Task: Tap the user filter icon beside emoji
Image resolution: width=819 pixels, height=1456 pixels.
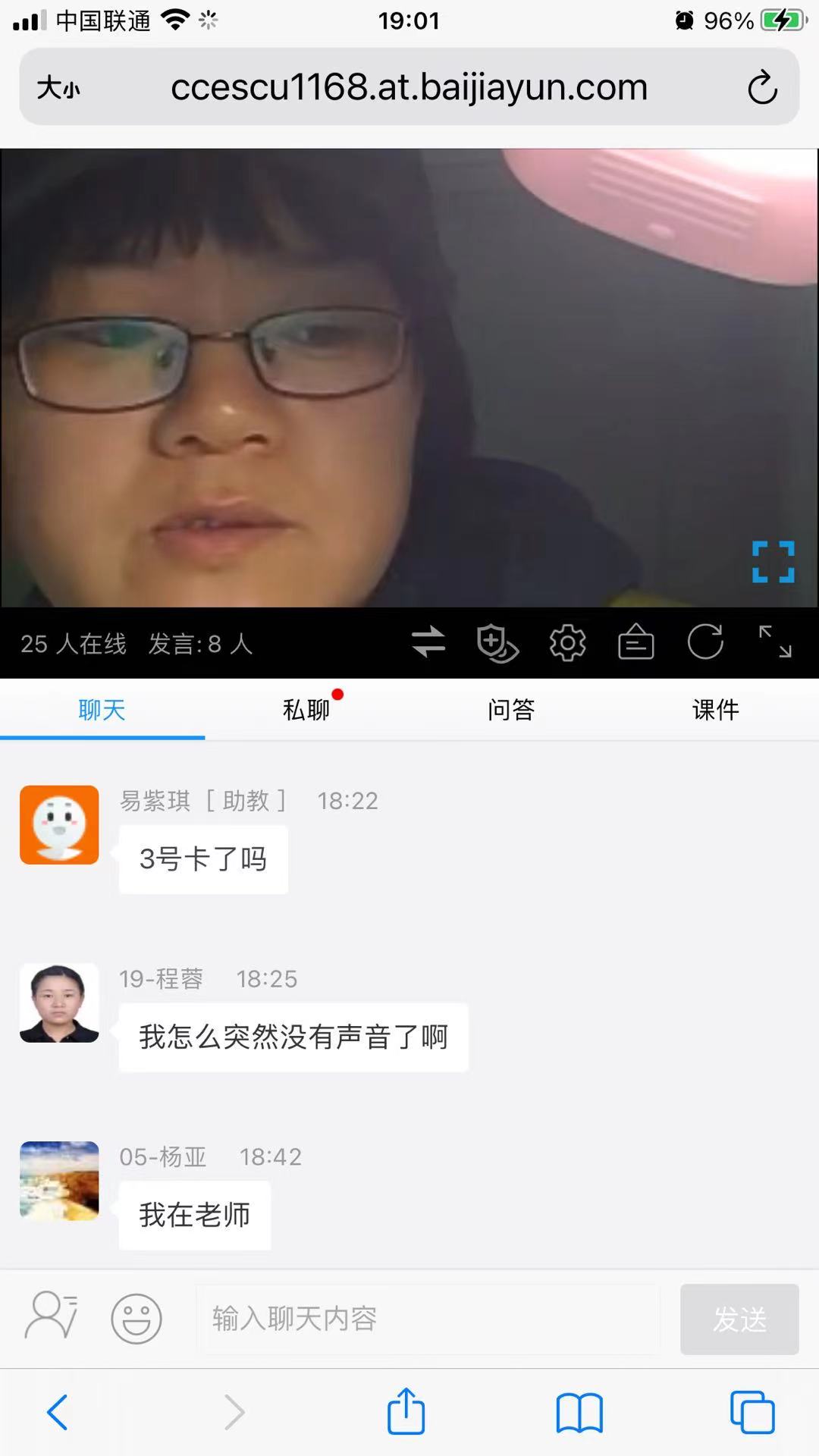Action: tap(52, 1316)
